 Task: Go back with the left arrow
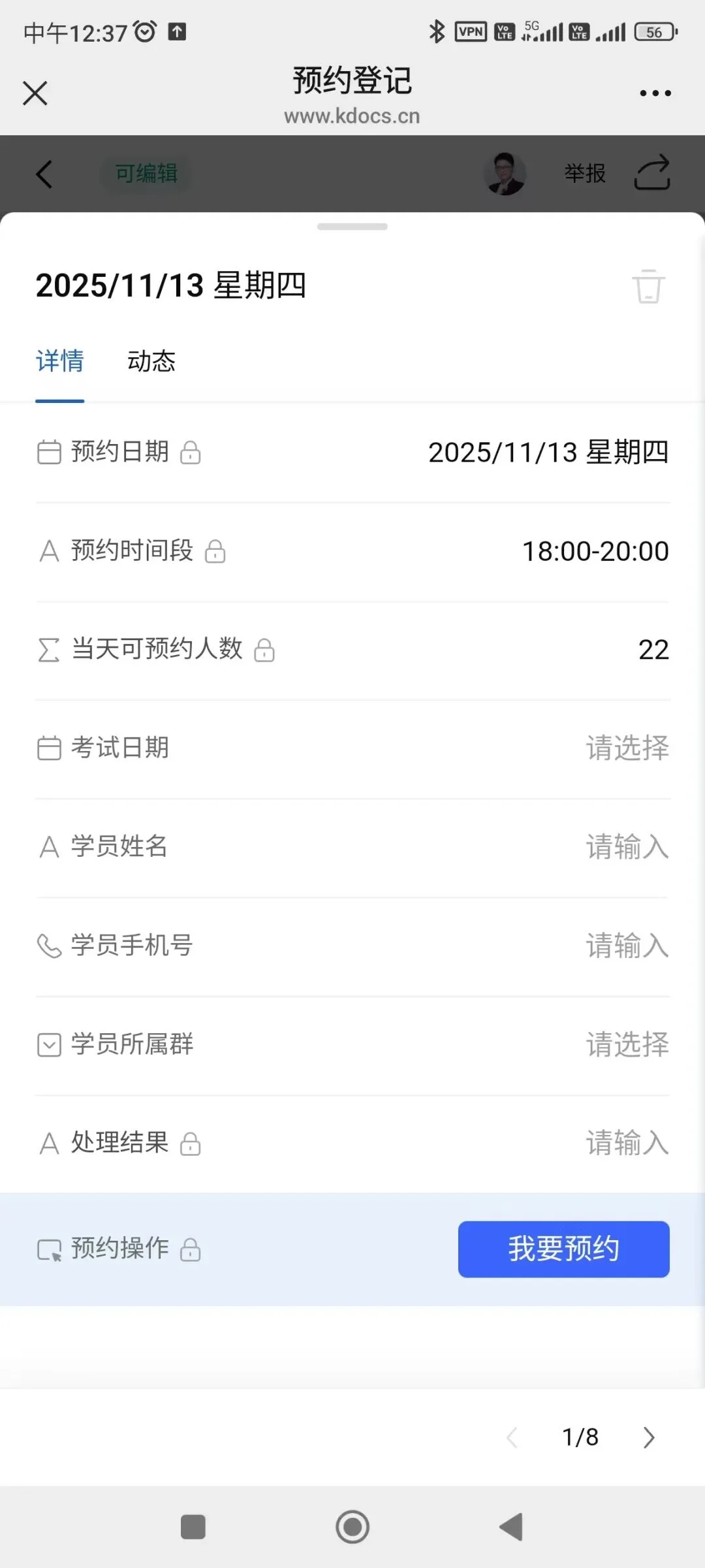44,174
